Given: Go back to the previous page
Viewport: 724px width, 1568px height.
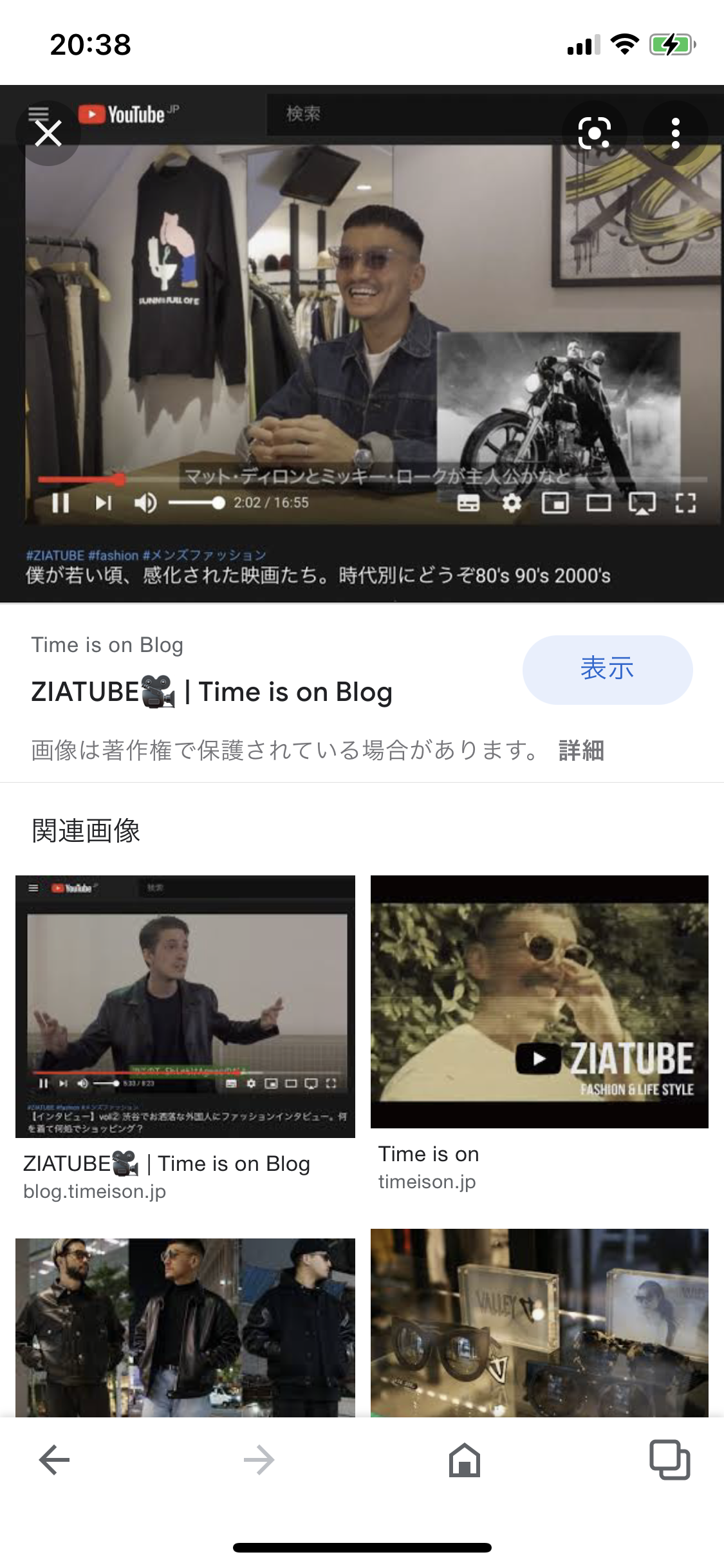Looking at the screenshot, I should tap(54, 1460).
